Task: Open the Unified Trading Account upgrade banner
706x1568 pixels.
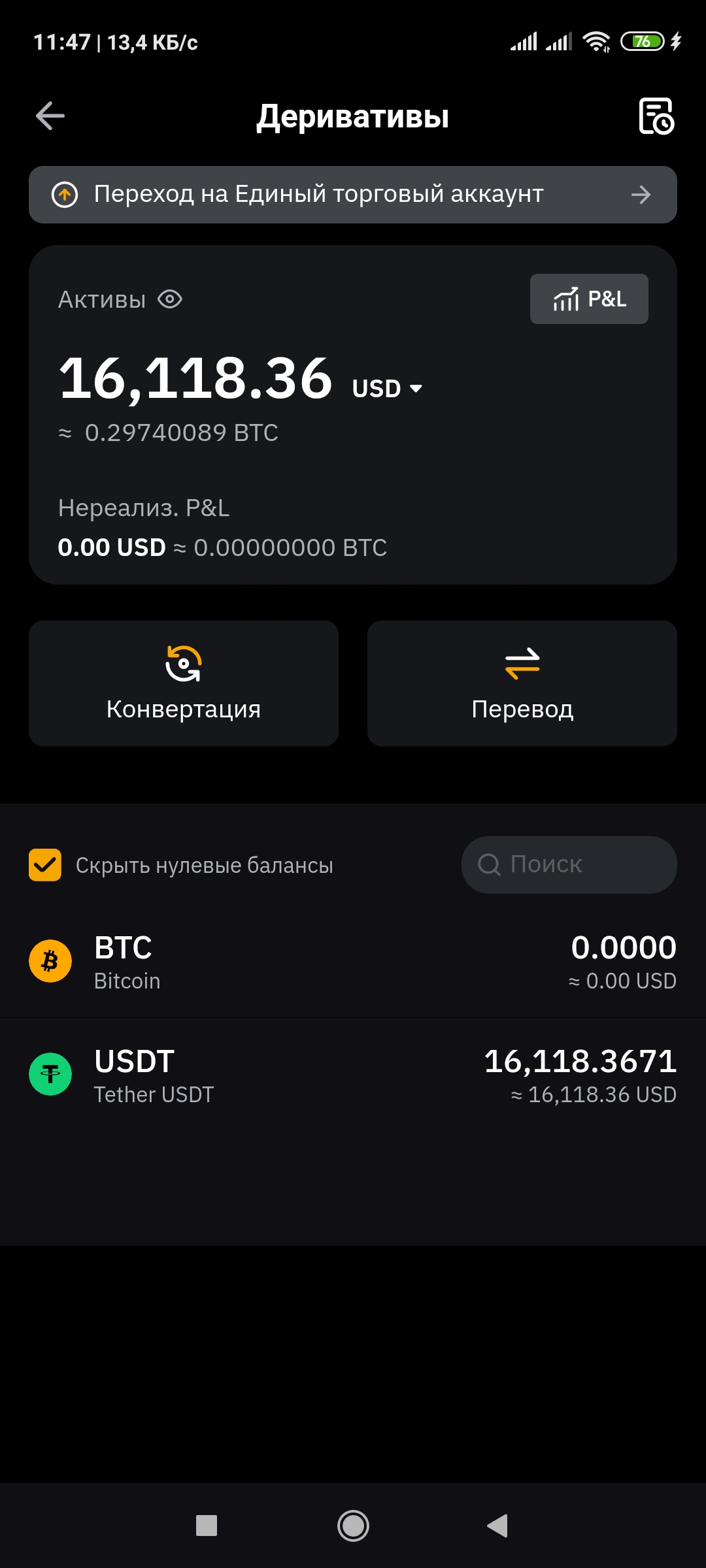Action: (x=353, y=195)
